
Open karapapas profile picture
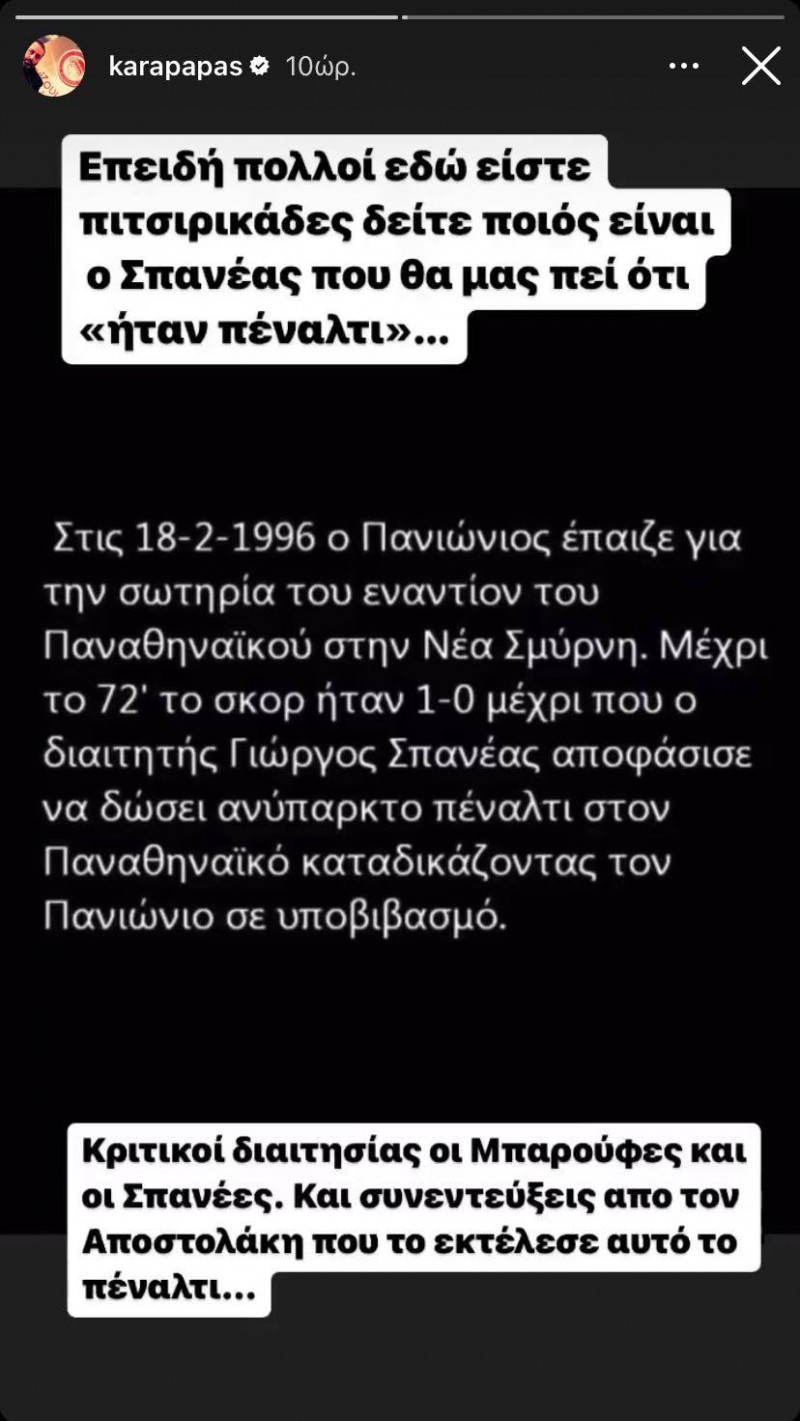(53, 67)
